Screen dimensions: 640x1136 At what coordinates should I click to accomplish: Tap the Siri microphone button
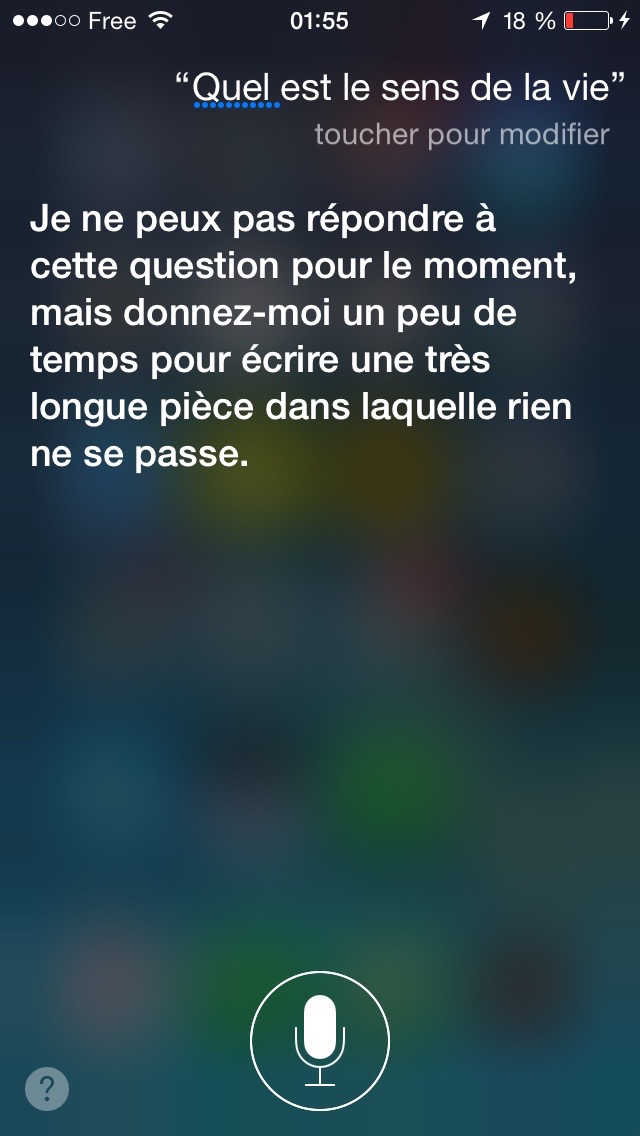tap(320, 1040)
